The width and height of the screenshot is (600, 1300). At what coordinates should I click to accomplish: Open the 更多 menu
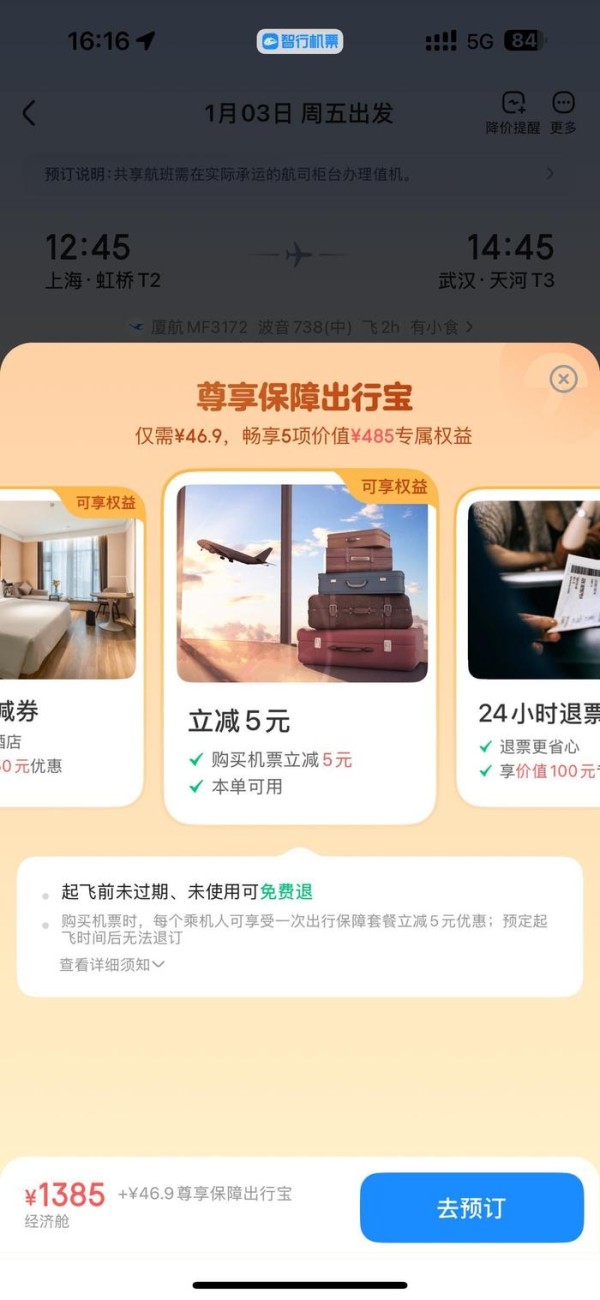pyautogui.click(x=563, y=113)
